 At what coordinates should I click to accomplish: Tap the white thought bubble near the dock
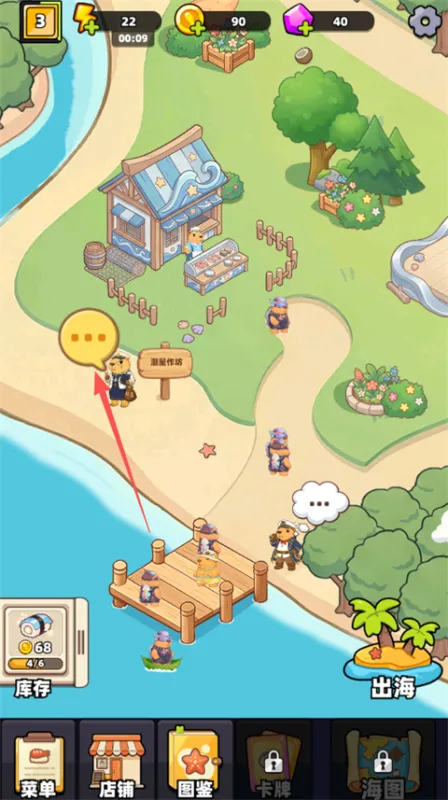coord(320,503)
